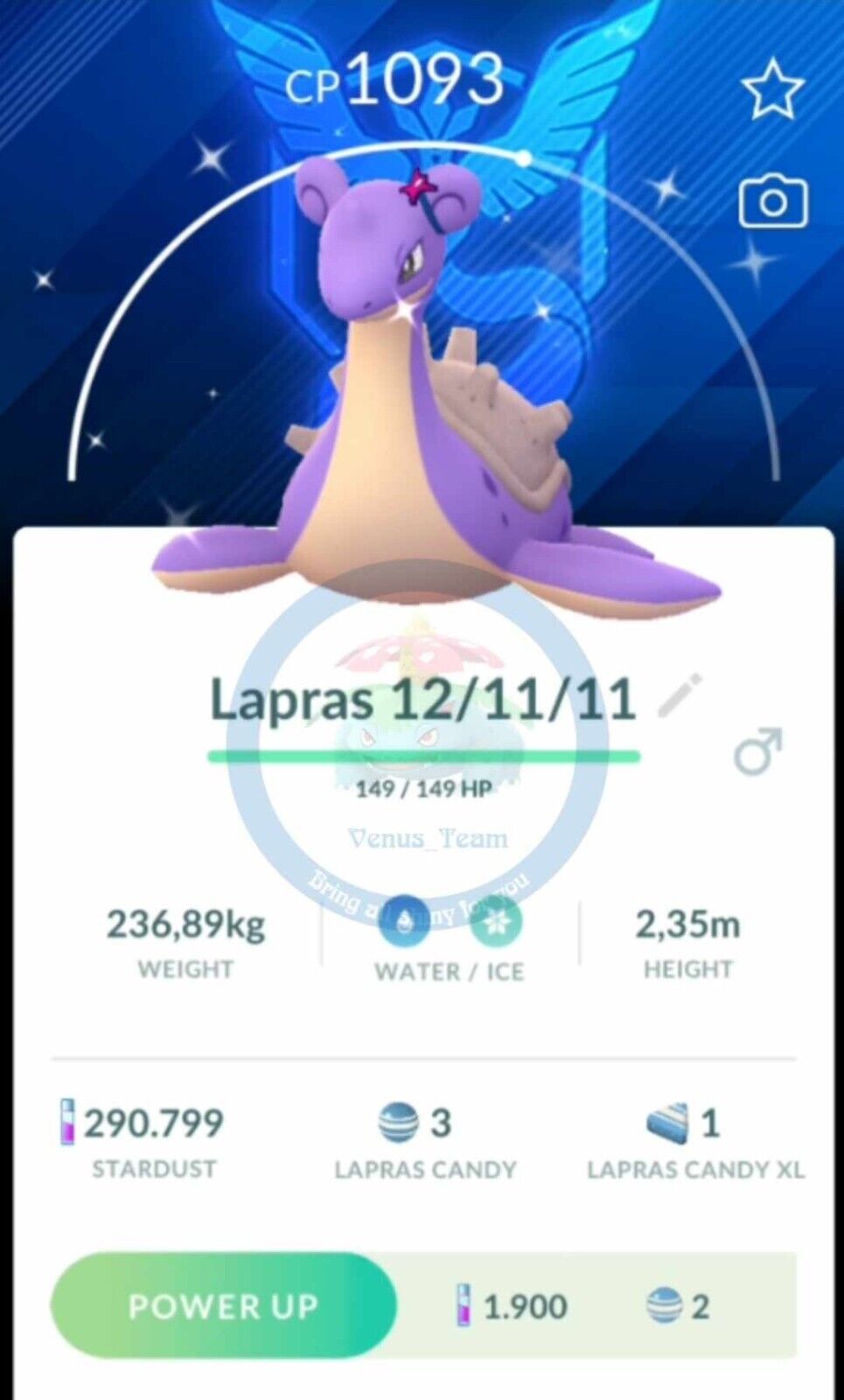
Task: Edit the Lapras nickname with the pencil
Action: pos(680,696)
